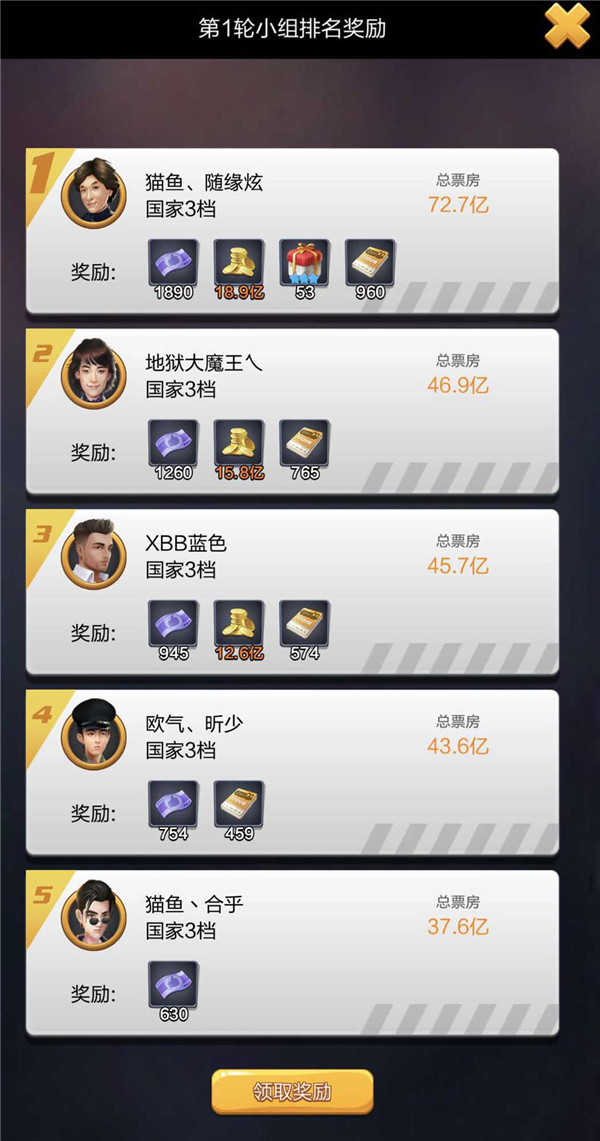Tap the script reward icon showing 960

[x=370, y=263]
